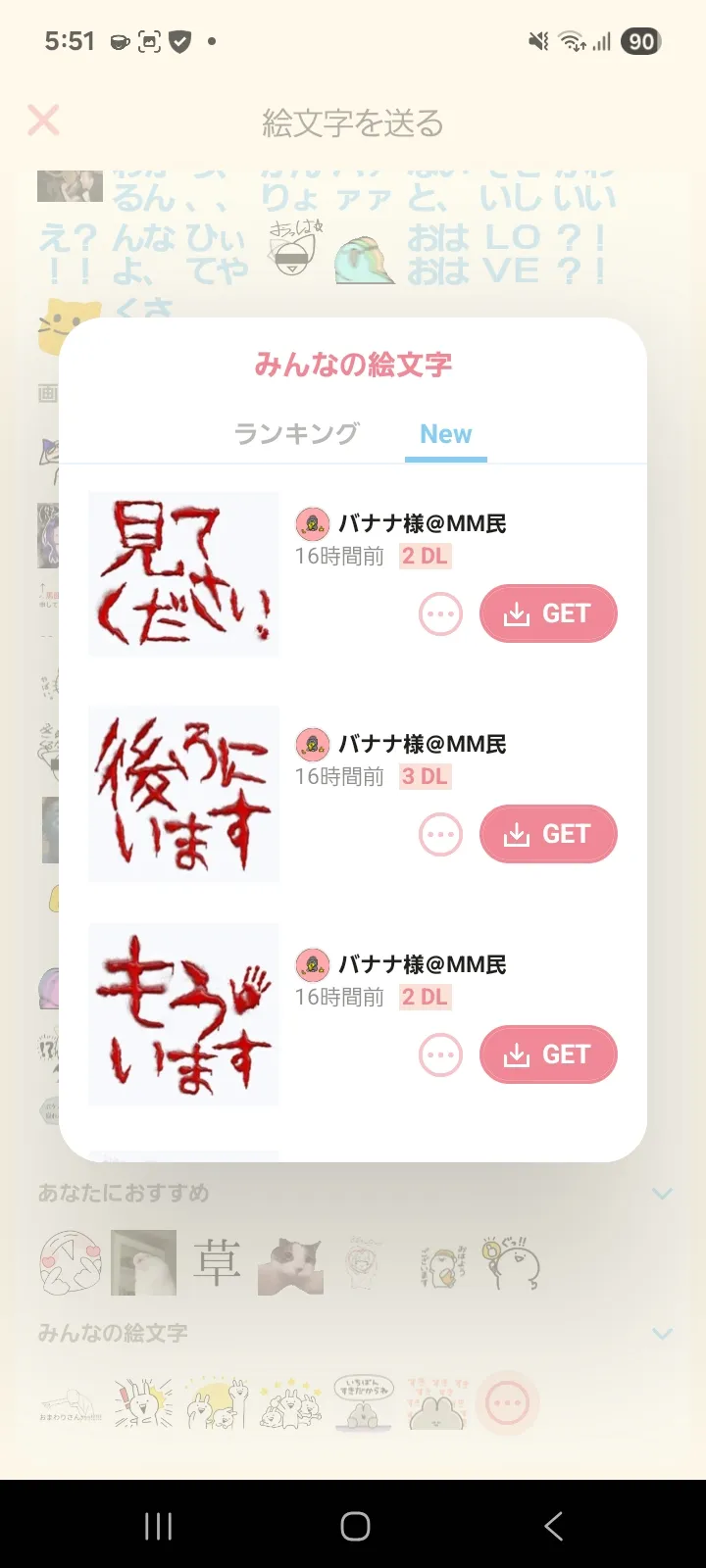The height and width of the screenshot is (1568, 706).
Task: Open more options for もういます emoji
Action: 440,1055
